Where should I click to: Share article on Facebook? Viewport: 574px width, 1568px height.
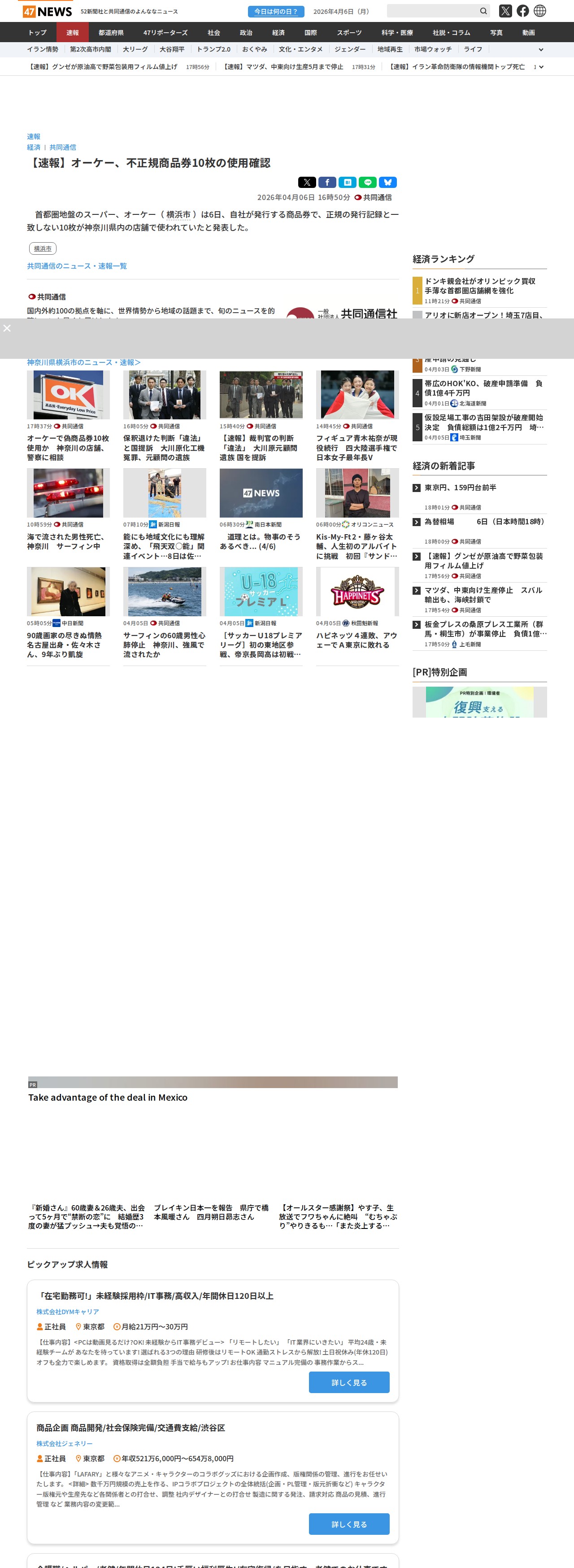pos(327,182)
